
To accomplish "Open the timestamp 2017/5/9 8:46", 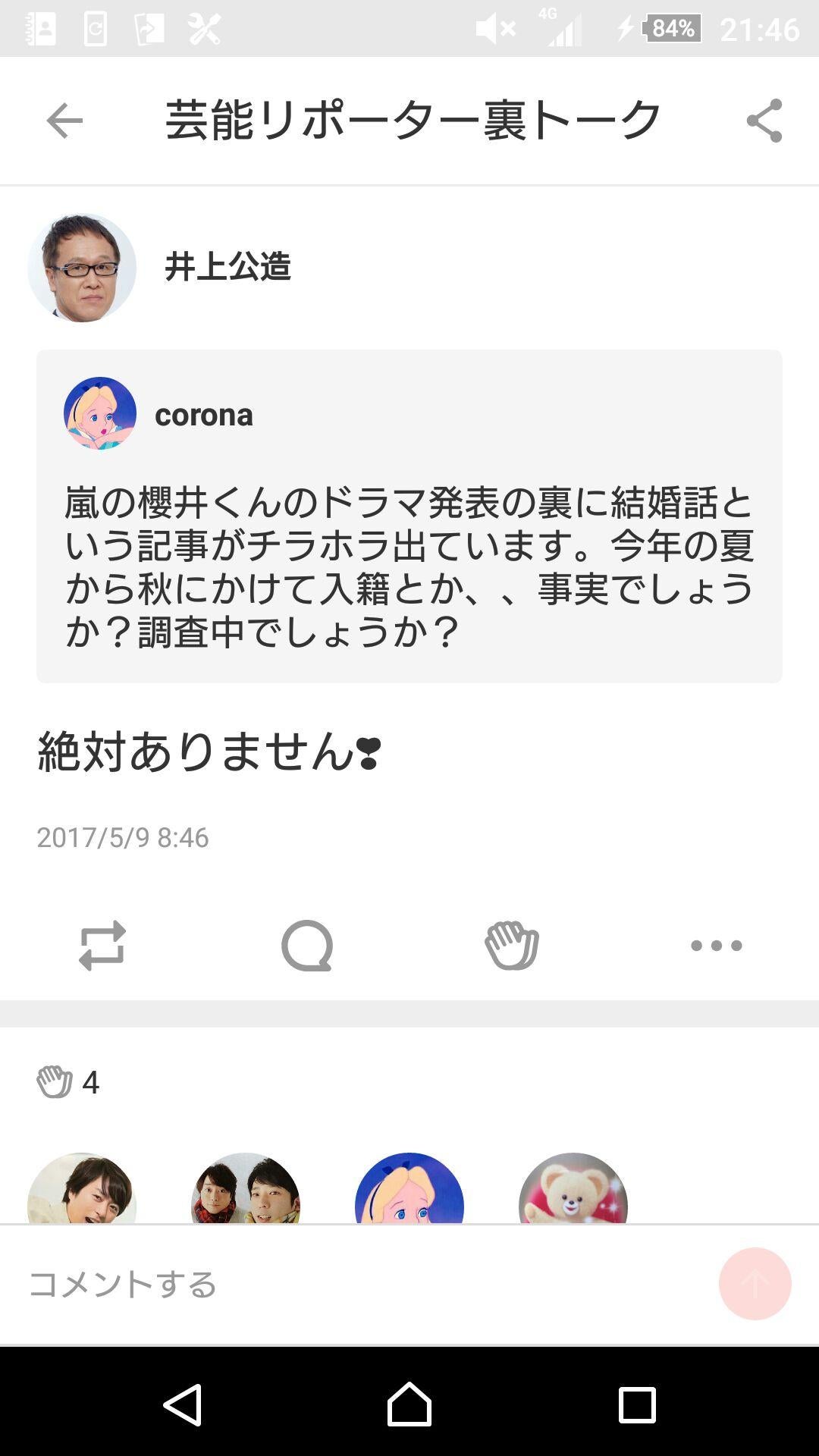I will coord(123,839).
